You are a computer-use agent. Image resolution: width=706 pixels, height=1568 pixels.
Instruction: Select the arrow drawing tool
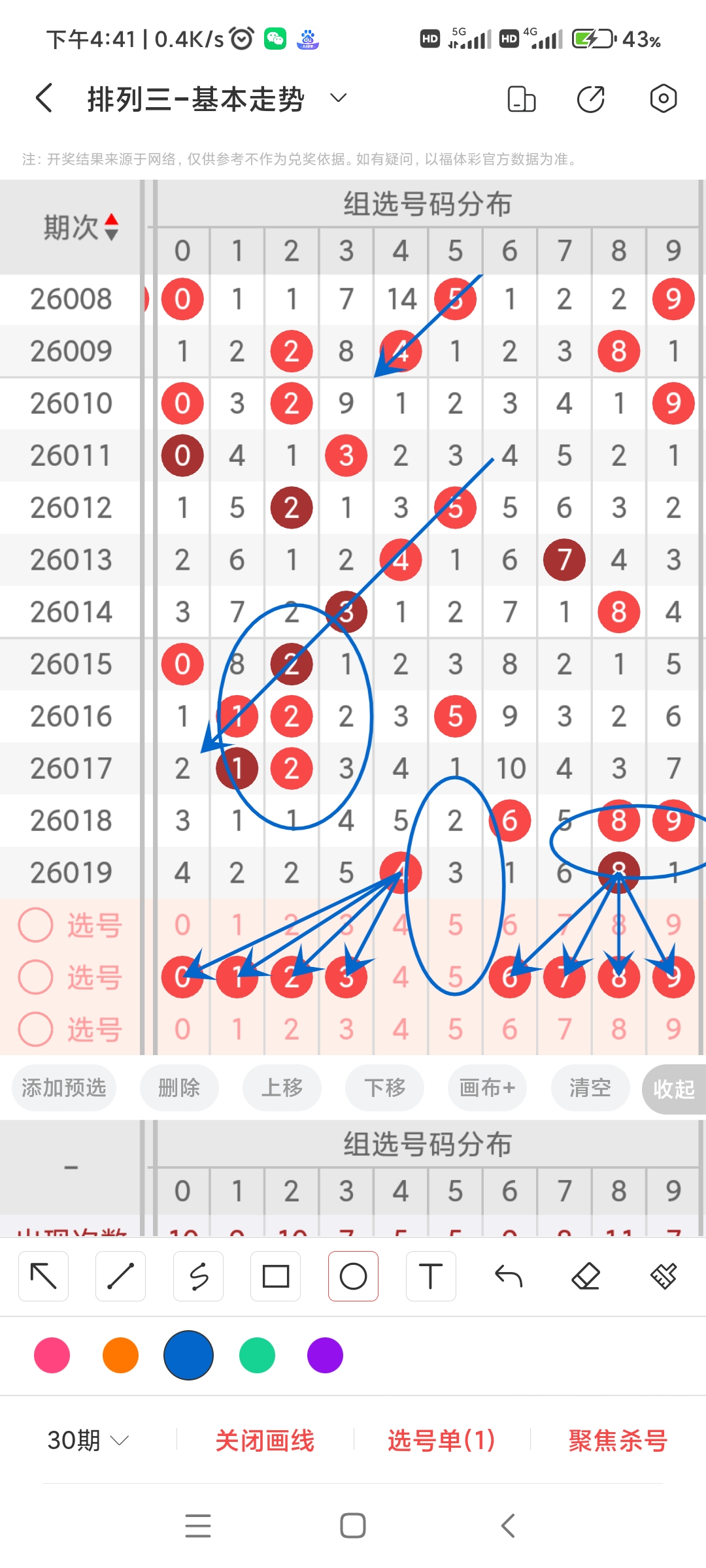pyautogui.click(x=43, y=1275)
